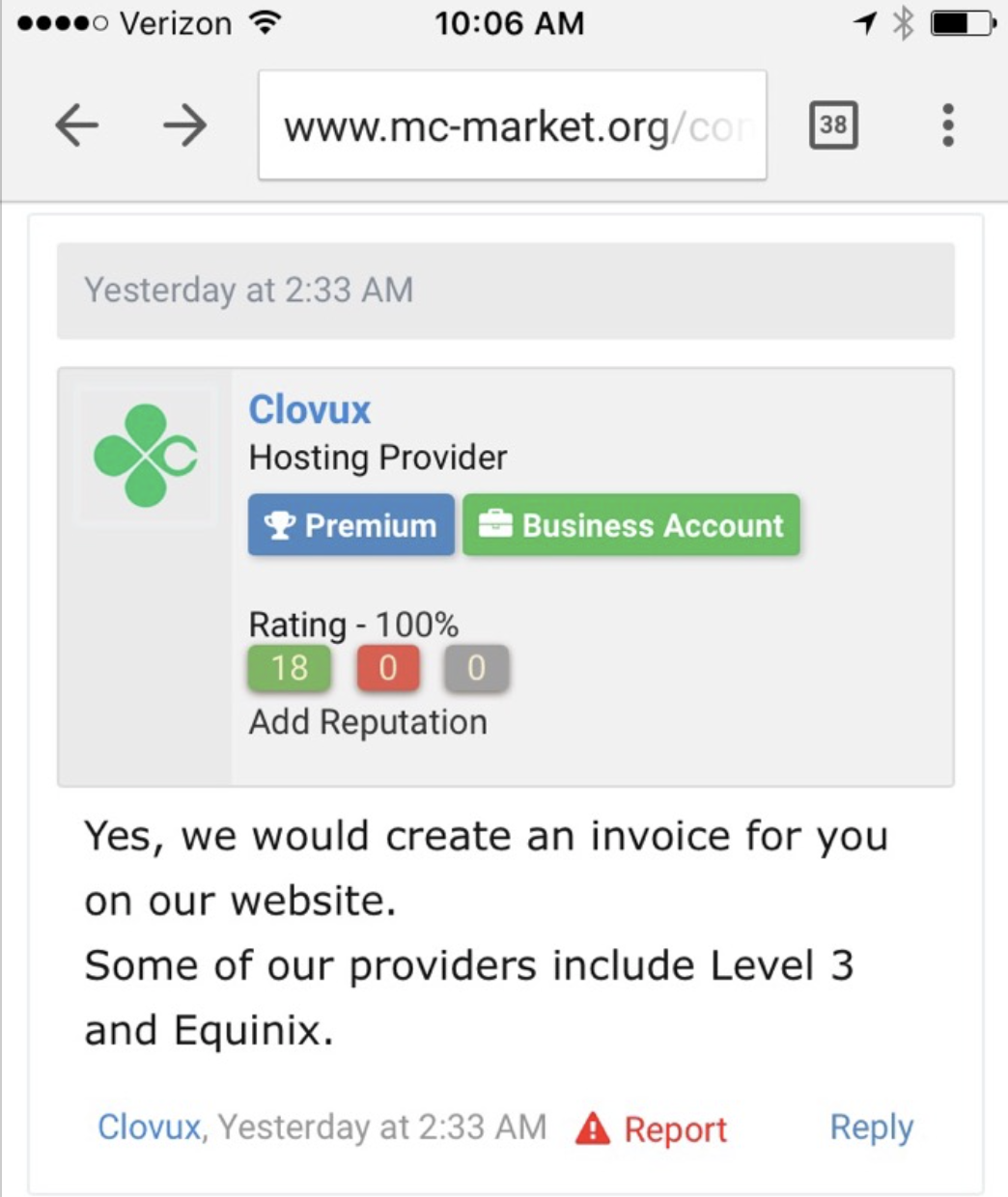View the gray neutral ratings count
Viewport: 1008px width, 1197px height.
click(x=476, y=668)
